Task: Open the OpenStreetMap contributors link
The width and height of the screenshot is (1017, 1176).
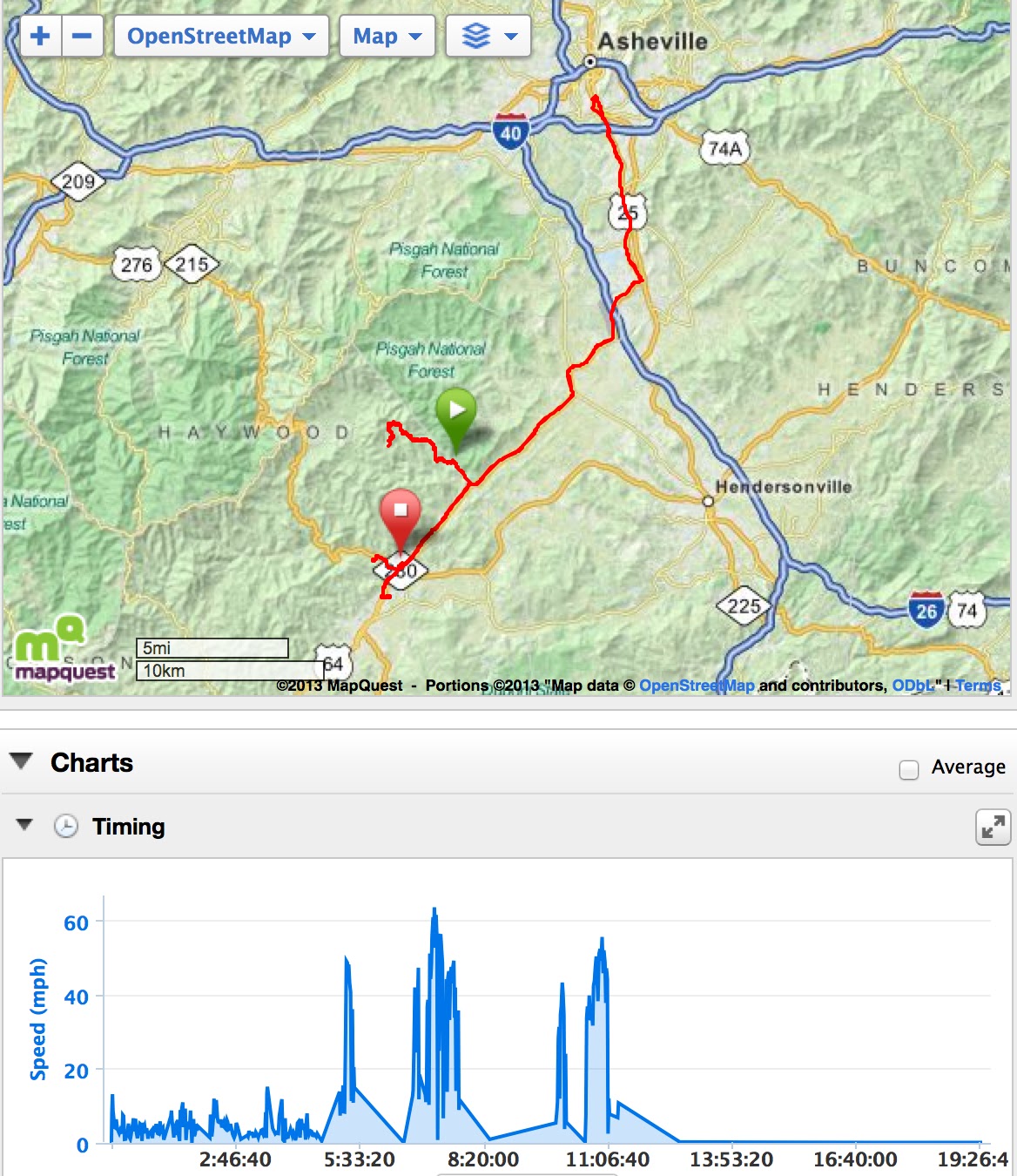Action: pyautogui.click(x=697, y=686)
